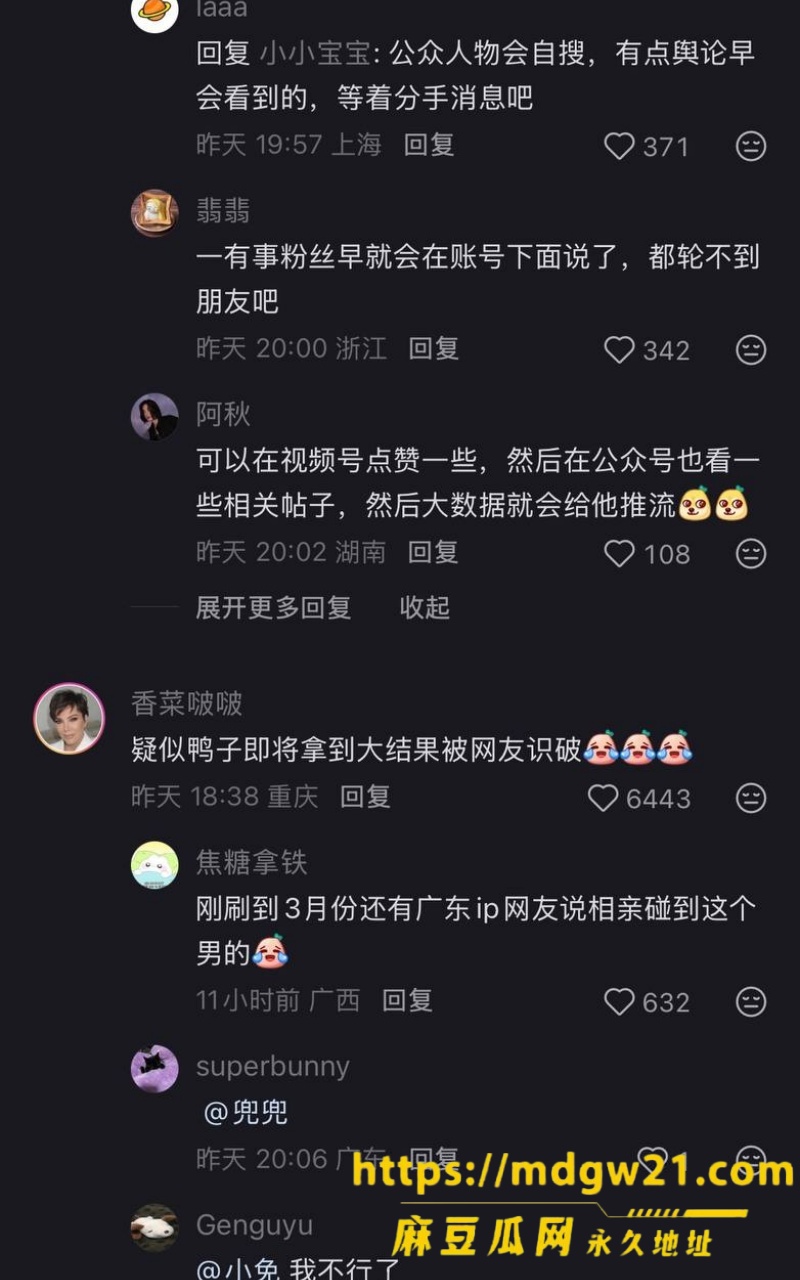Dislike laaa's reply

tap(751, 146)
